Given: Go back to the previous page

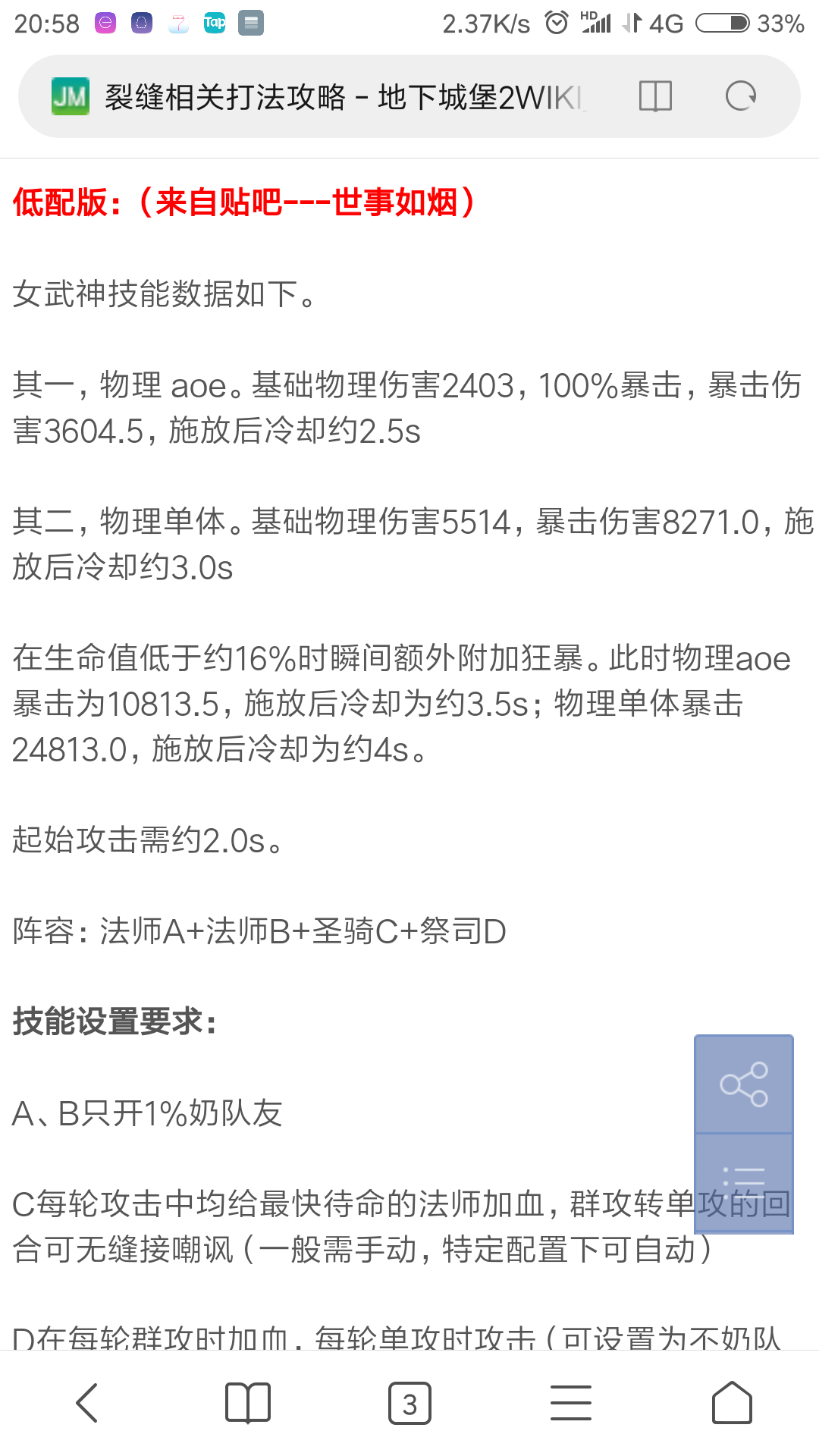Looking at the screenshot, I should point(88,1403).
